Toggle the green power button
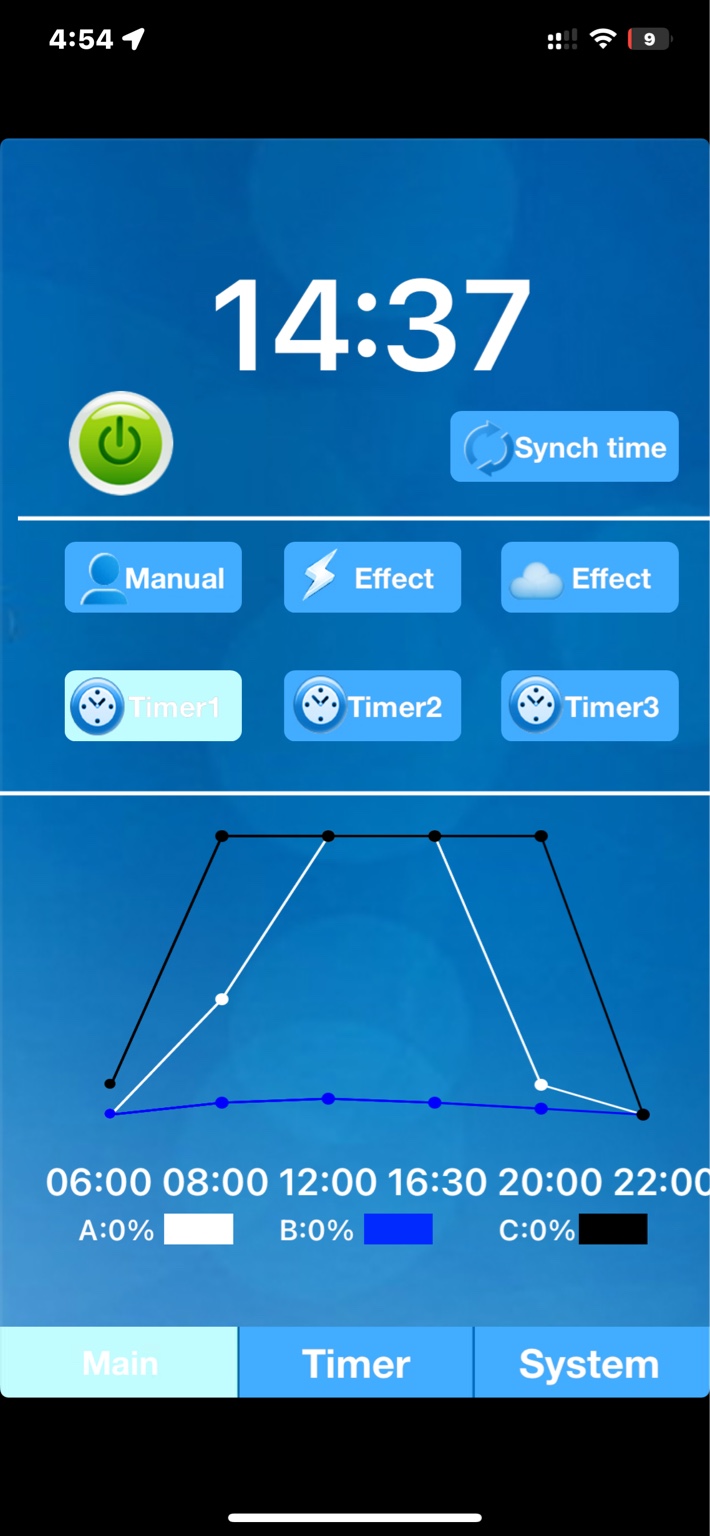Image resolution: width=710 pixels, height=1536 pixels. tap(121, 443)
